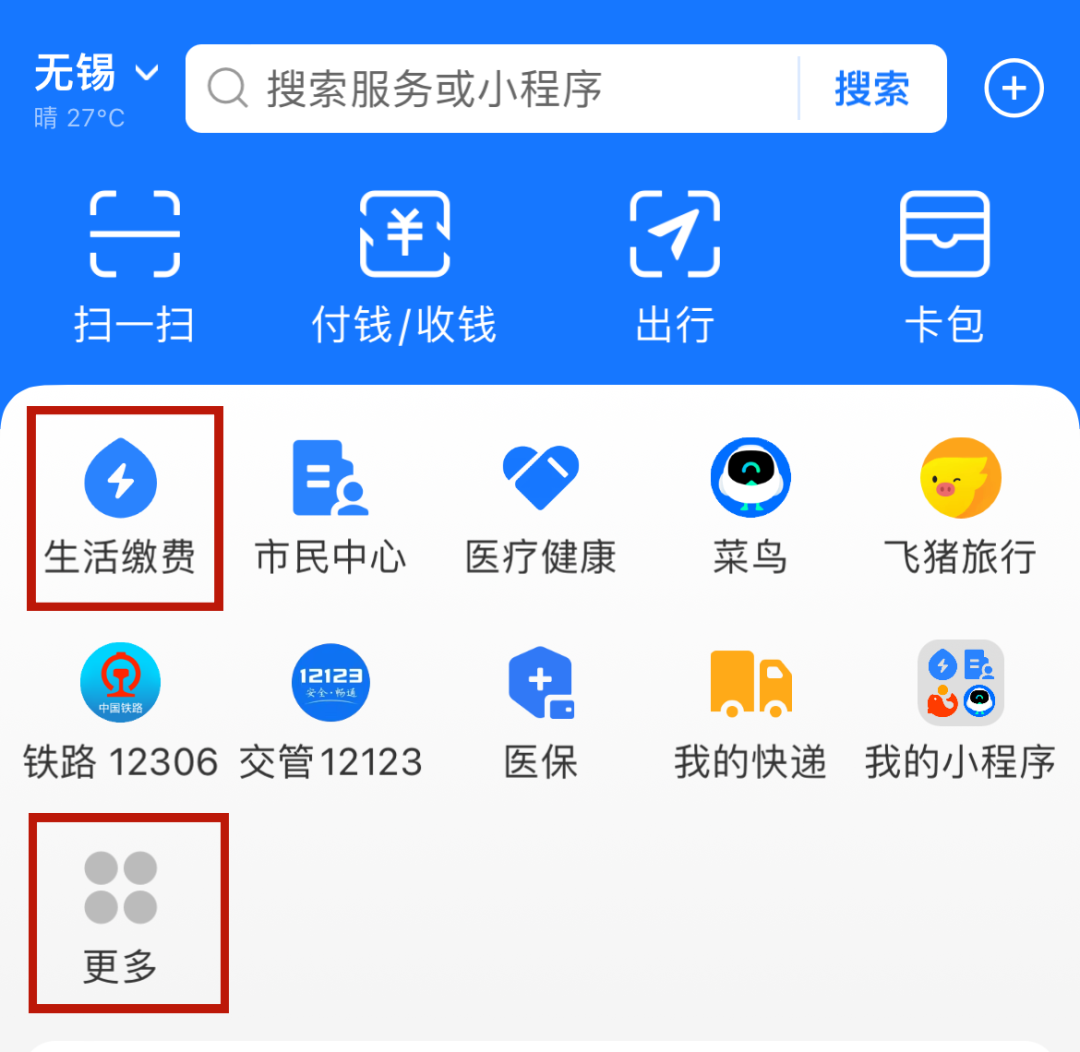The height and width of the screenshot is (1052, 1080).
Task: Open the 无锡 city selector dropdown
Action: [97, 73]
